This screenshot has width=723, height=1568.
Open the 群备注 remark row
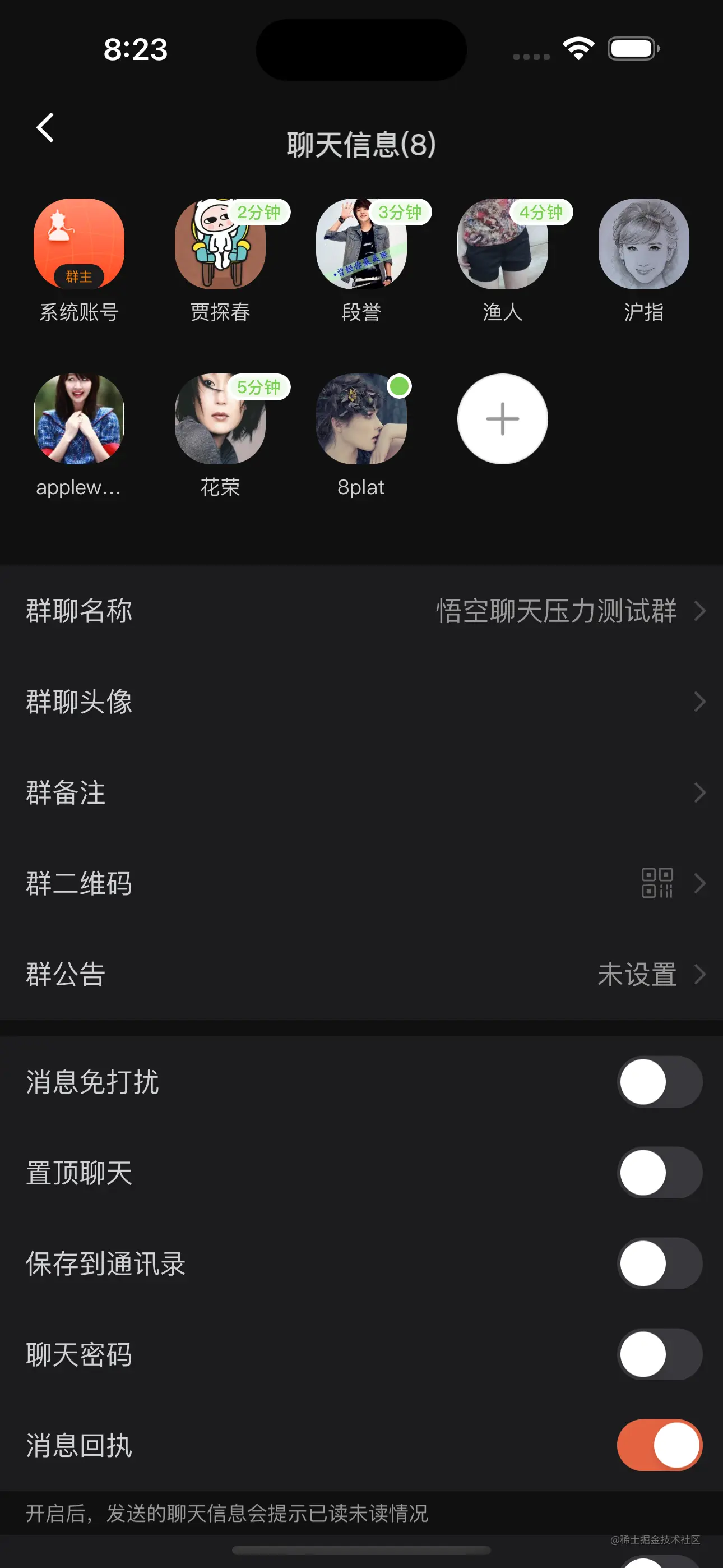click(699, 793)
